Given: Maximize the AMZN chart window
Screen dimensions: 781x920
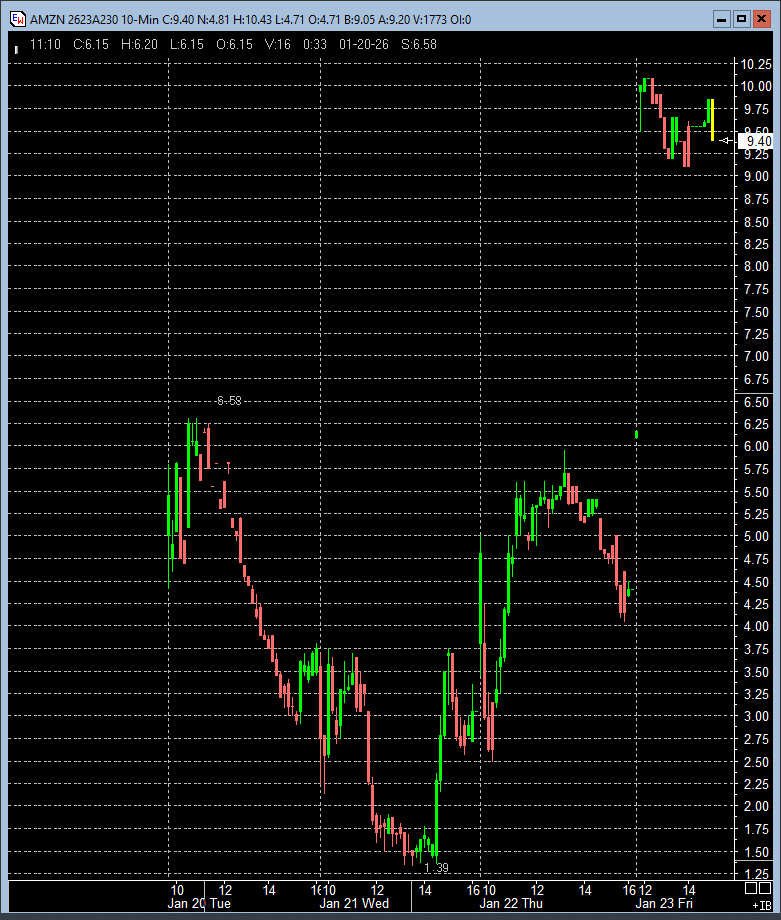Looking at the screenshot, I should tap(741, 19).
